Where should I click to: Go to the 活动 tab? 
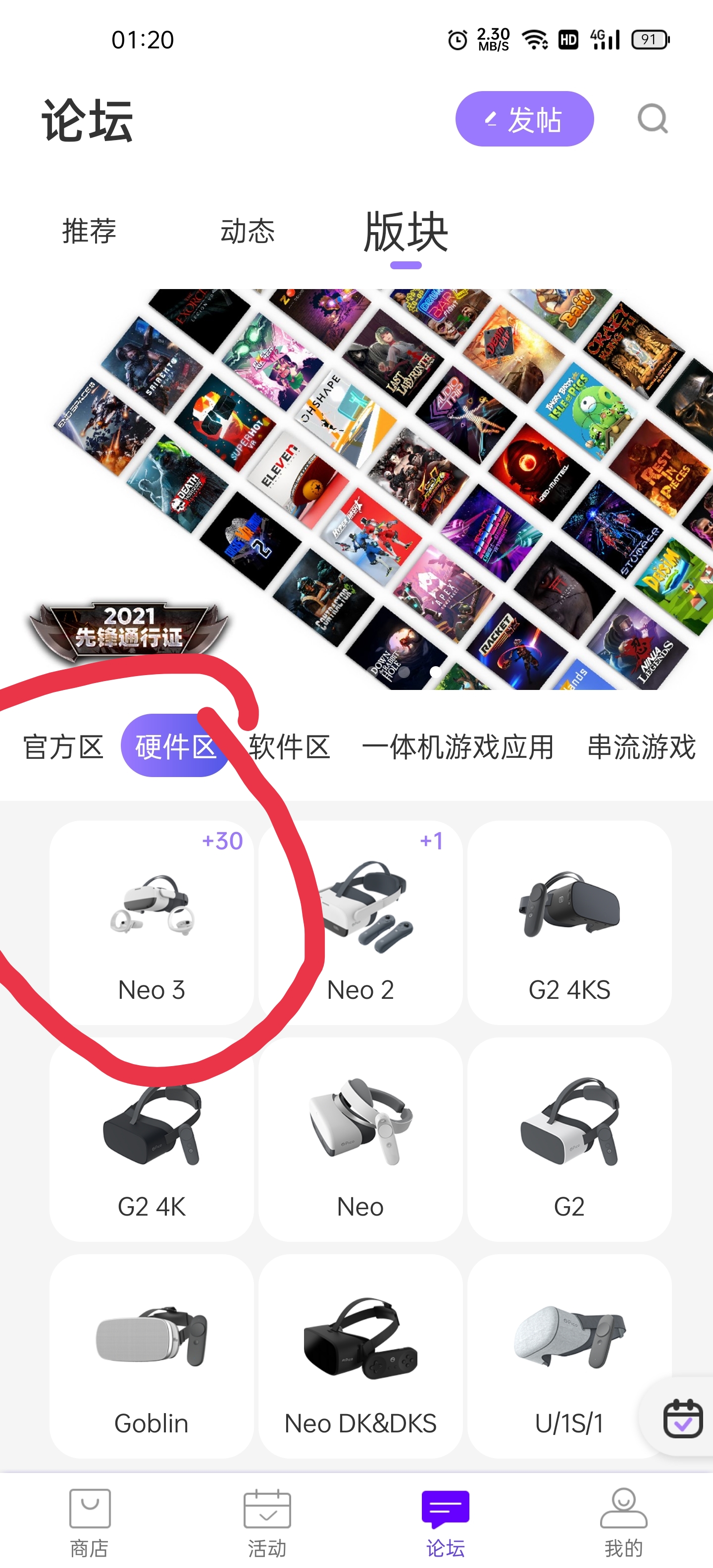click(x=267, y=1522)
